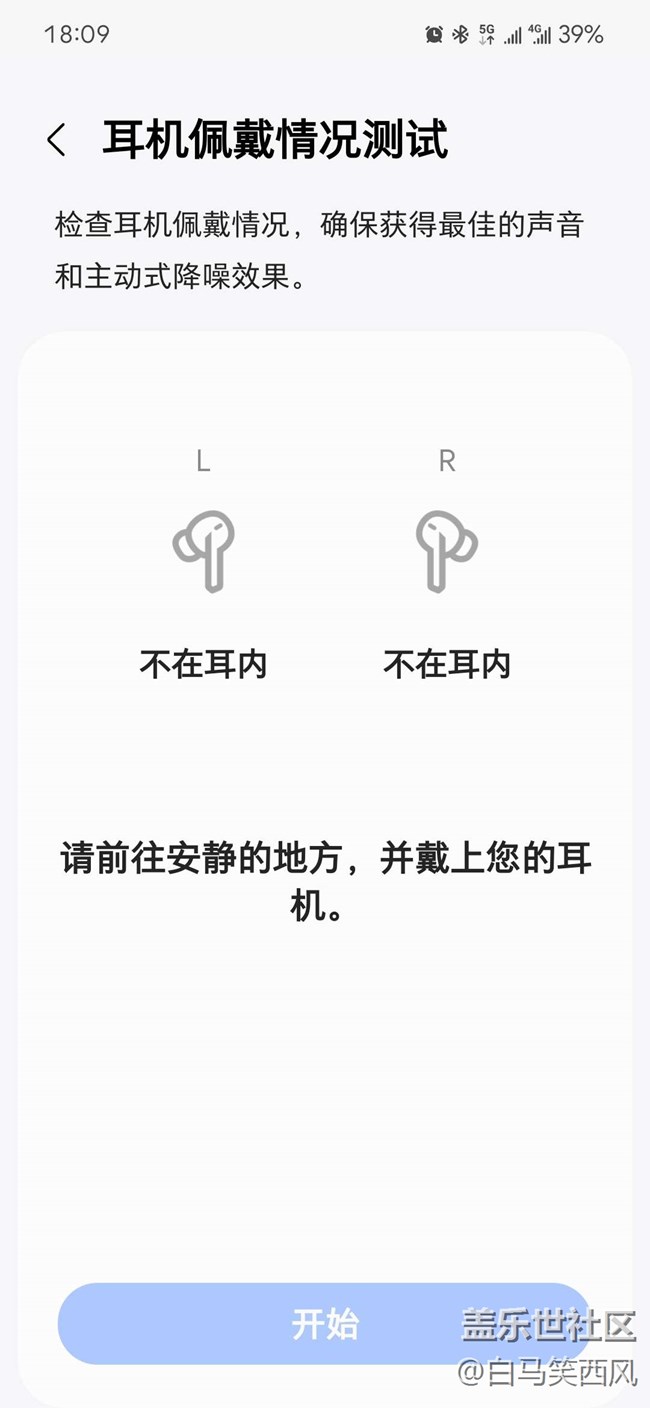Screen dimensions: 650x1408
Task: Go back from the earbud fit test
Action: pos(57,141)
